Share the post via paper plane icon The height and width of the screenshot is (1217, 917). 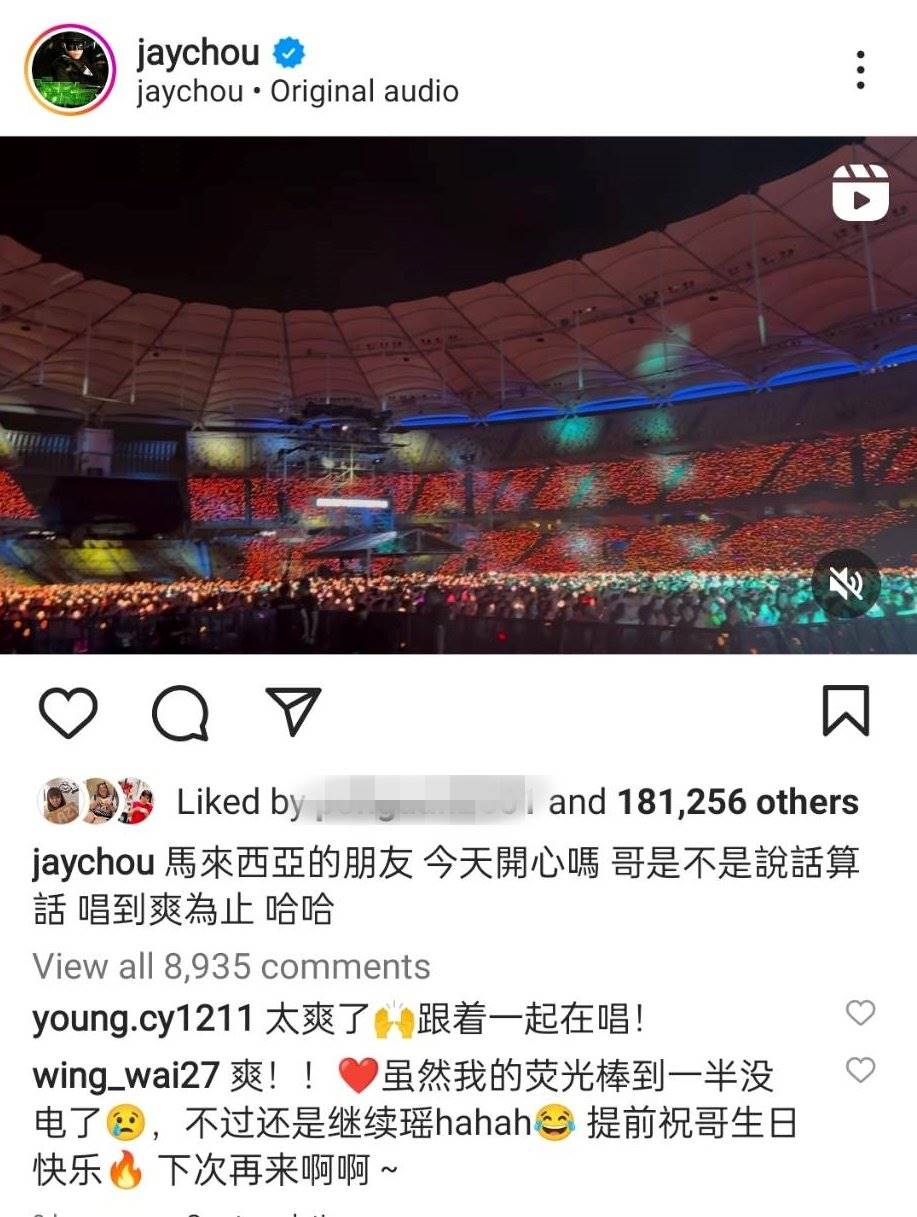click(293, 712)
